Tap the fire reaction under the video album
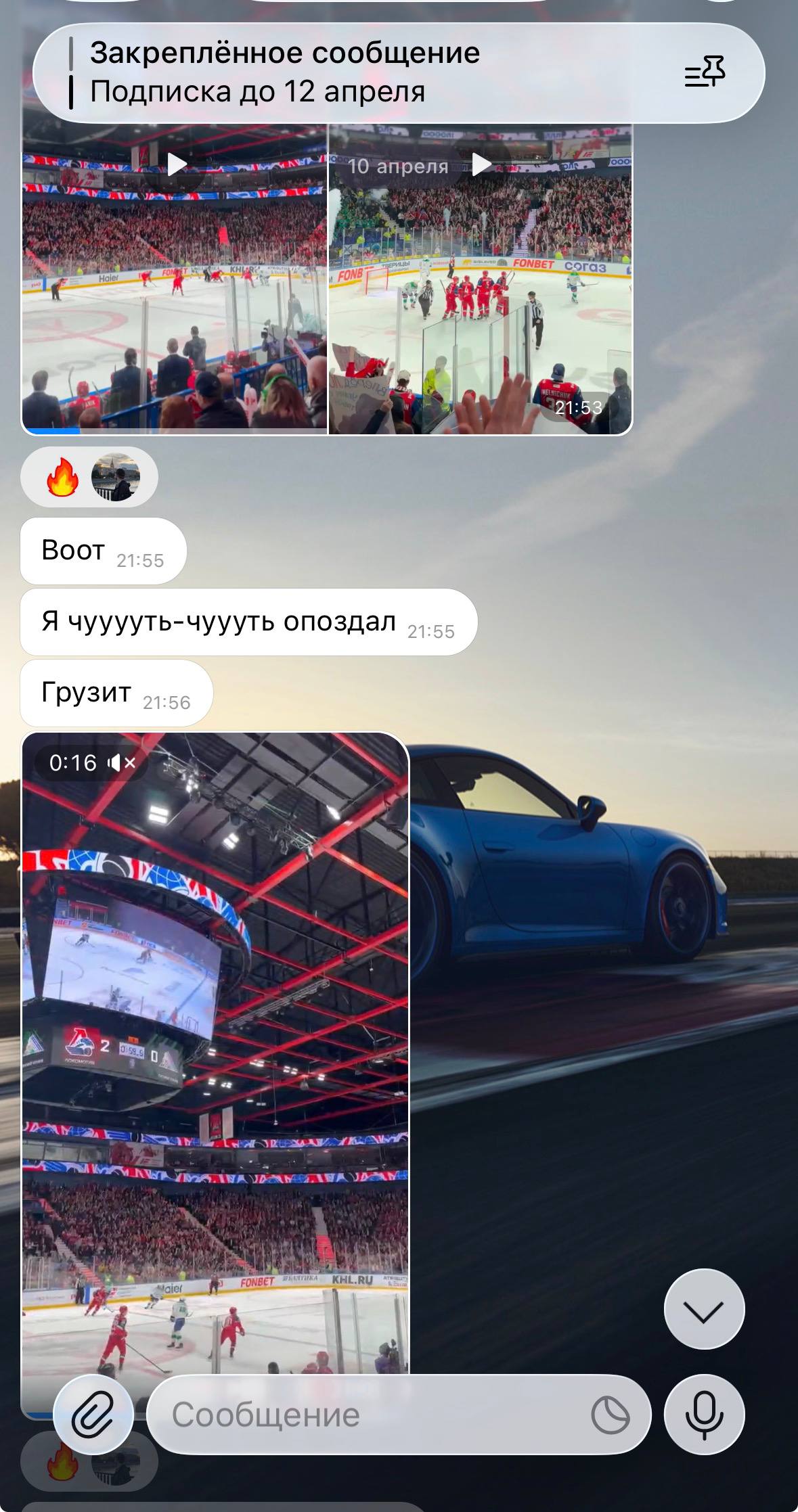This screenshot has height=1512, width=798. click(x=62, y=478)
